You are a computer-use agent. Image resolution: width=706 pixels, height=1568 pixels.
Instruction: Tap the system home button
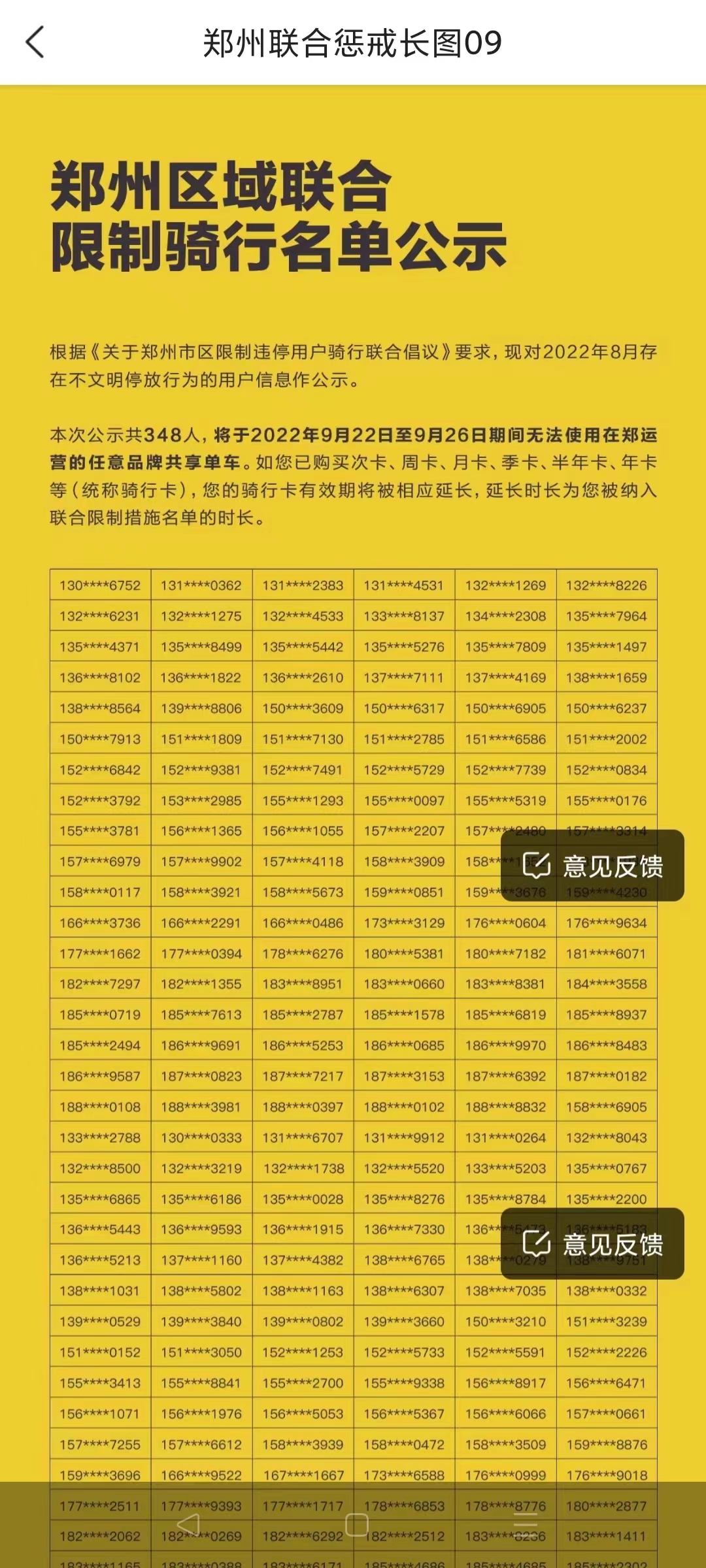356,1525
